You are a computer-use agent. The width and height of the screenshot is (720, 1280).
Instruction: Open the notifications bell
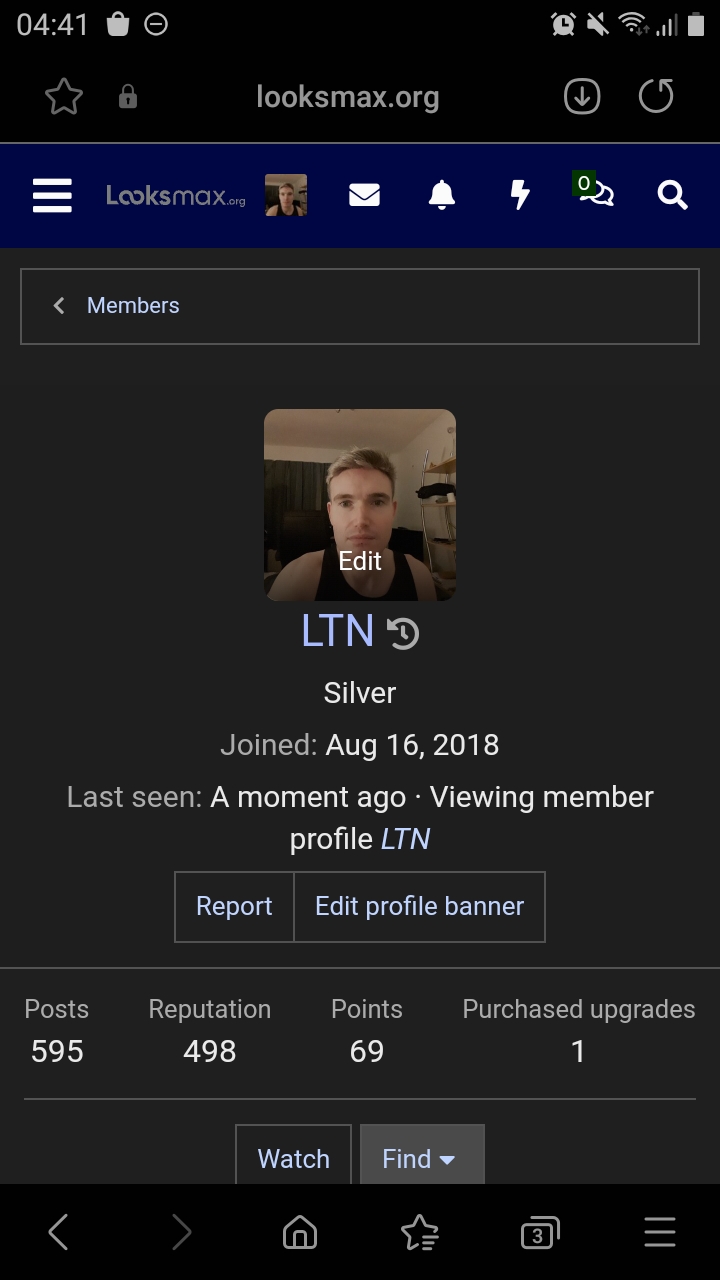441,195
